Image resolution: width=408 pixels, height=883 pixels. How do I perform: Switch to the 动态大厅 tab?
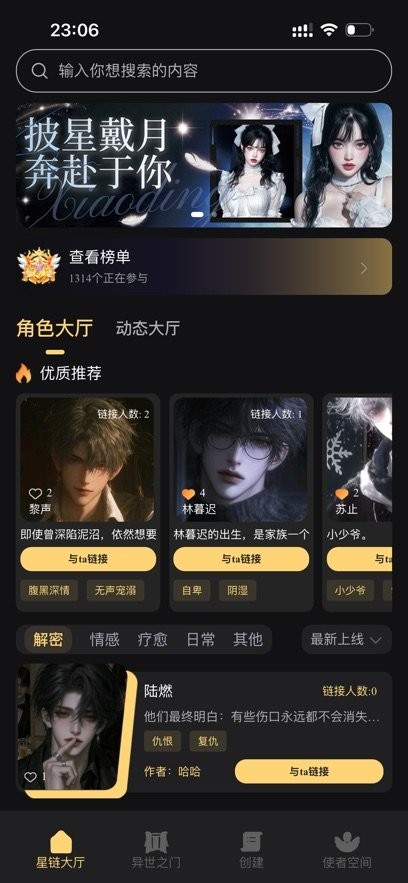click(x=147, y=328)
